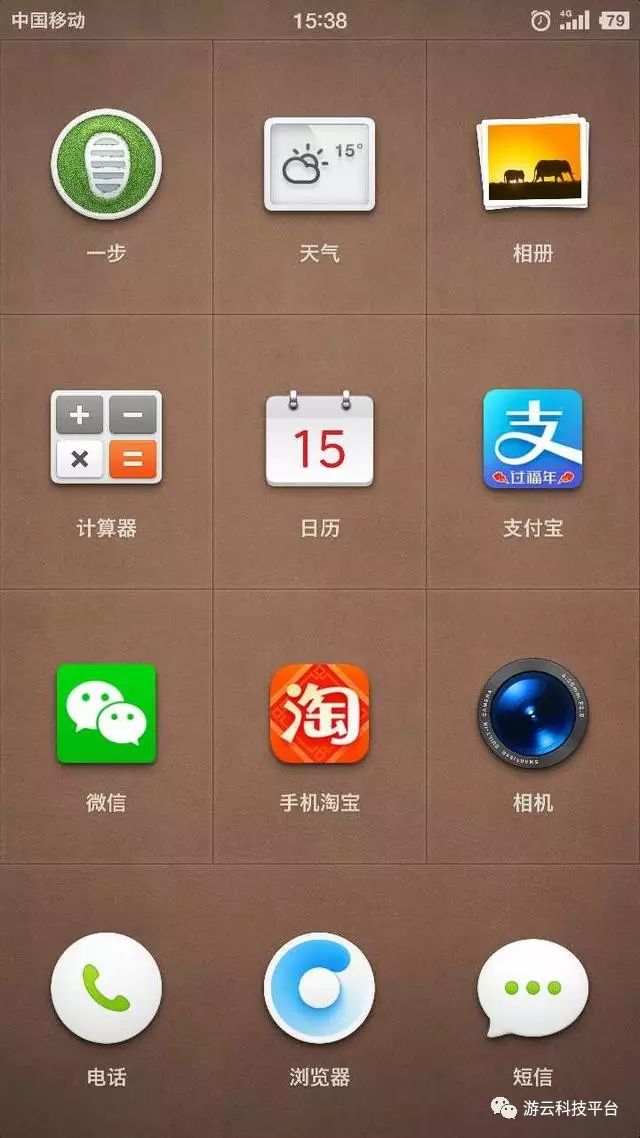Open the 日历 calendar app

pyautogui.click(x=319, y=438)
